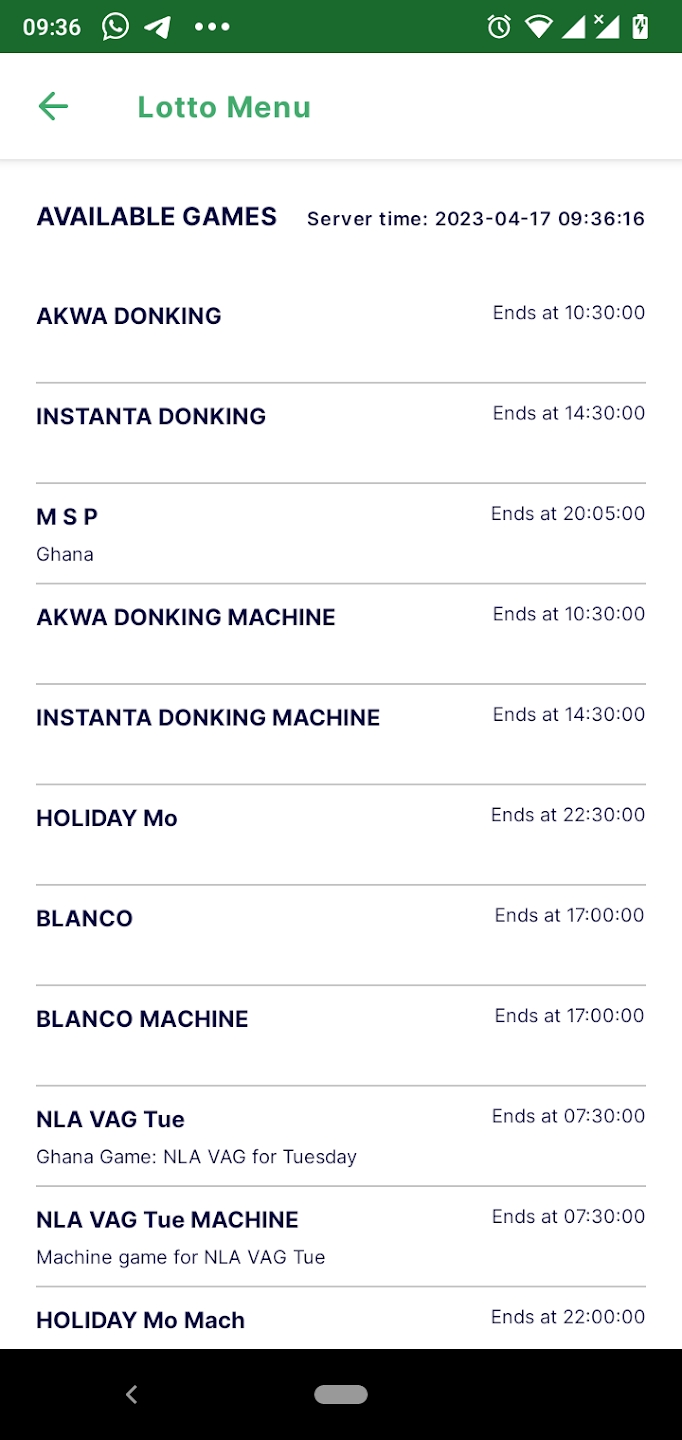Open NLA VAG Tue Ghana game
Screen dimensions: 682x1440
(x=341, y=1136)
